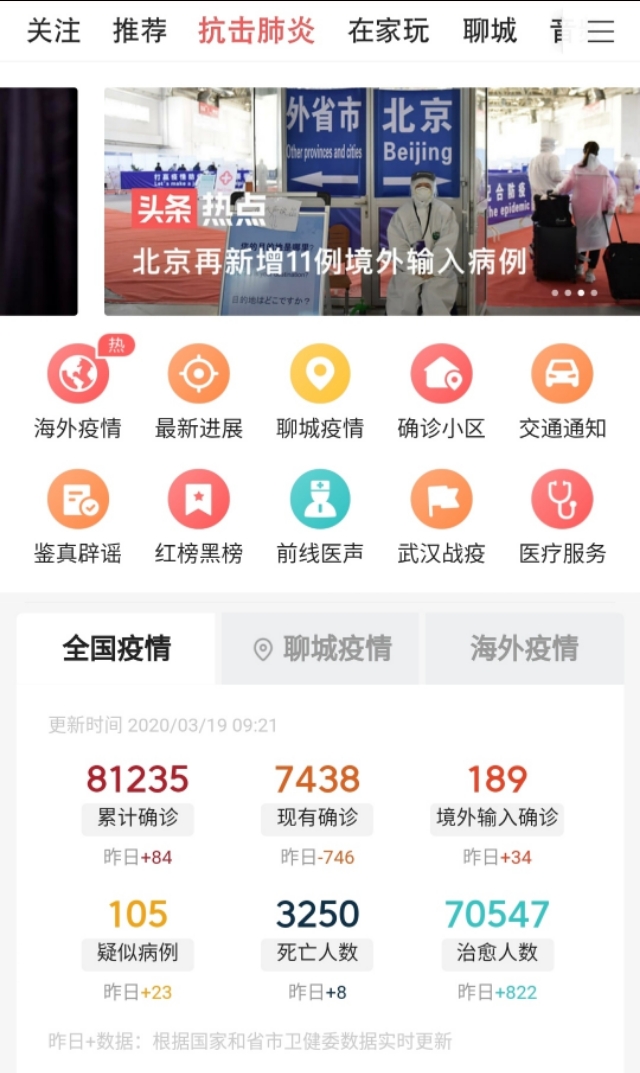The image size is (640, 1073).
Task: Tap the 前线医声 shortcut
Action: coord(320,516)
